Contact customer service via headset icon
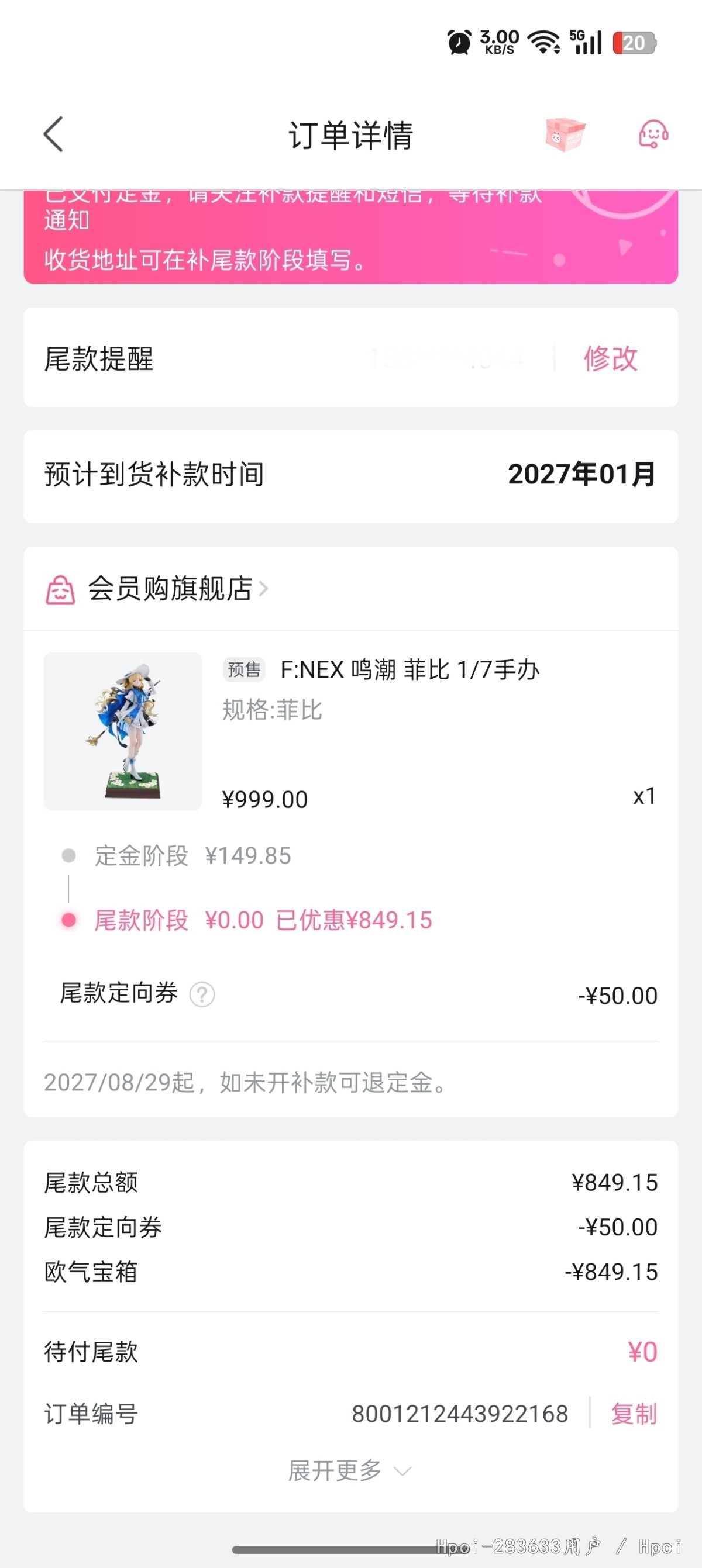The image size is (702, 1568). pos(653,134)
